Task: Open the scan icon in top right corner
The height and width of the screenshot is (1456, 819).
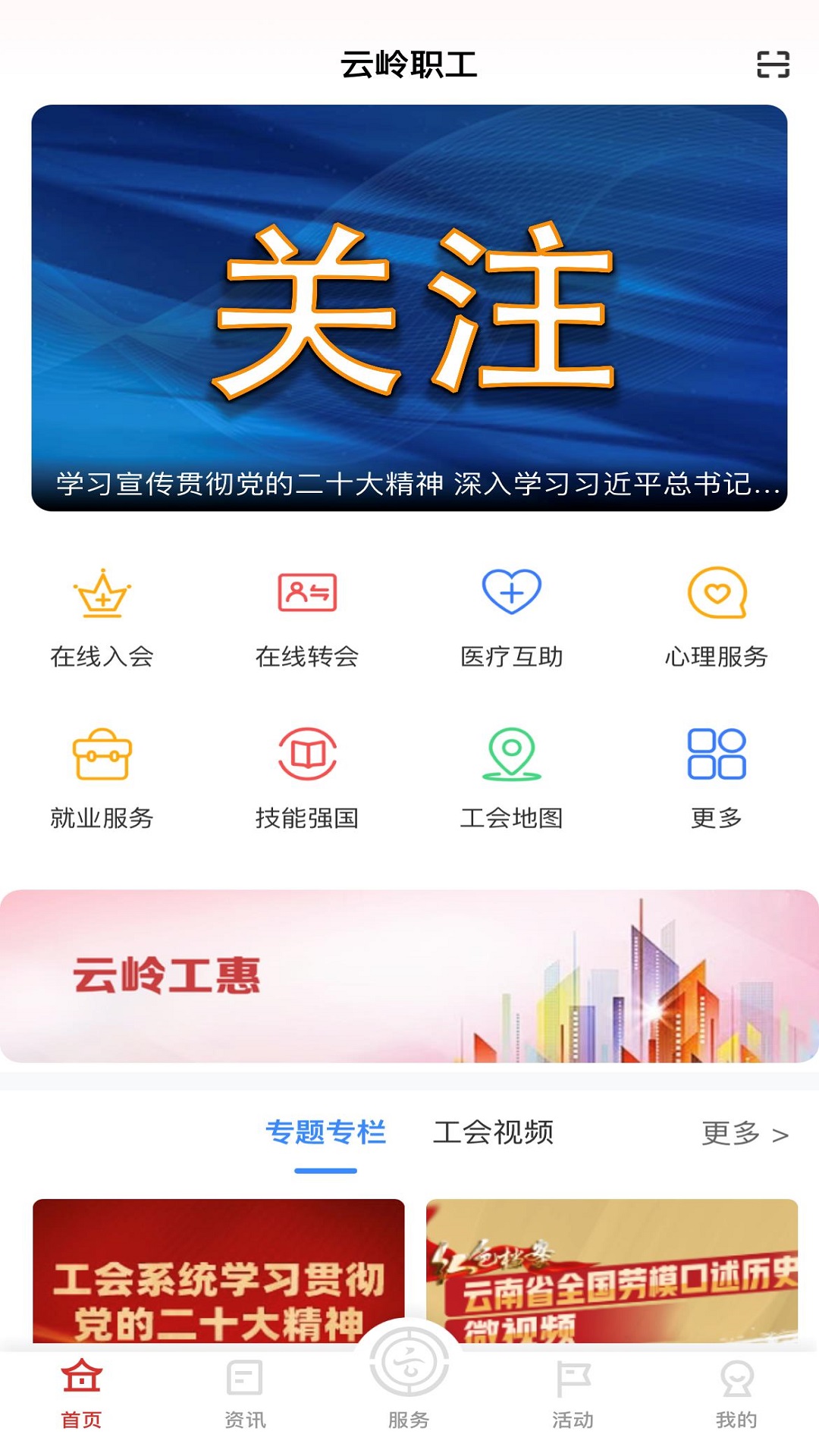Action: (771, 67)
